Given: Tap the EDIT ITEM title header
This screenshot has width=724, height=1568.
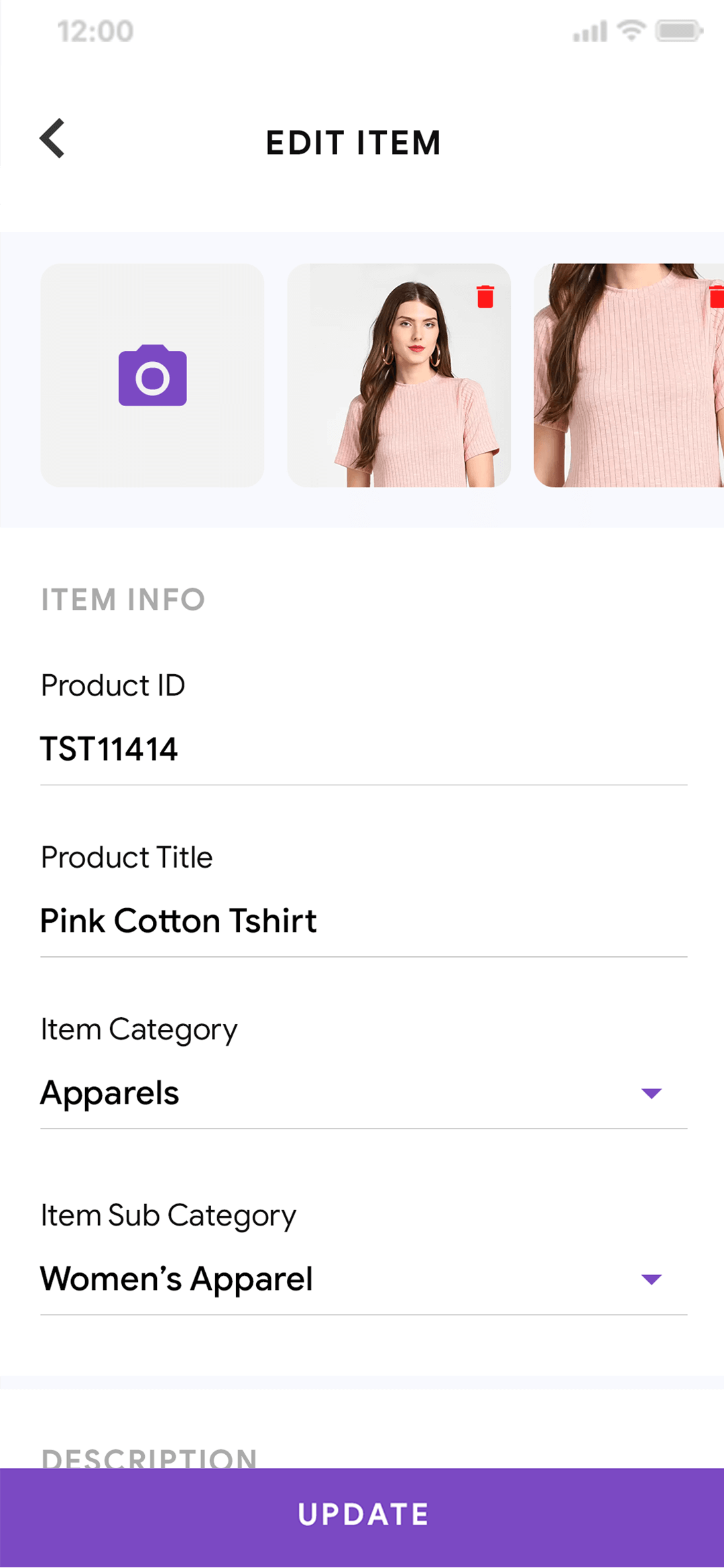Looking at the screenshot, I should click(x=354, y=141).
